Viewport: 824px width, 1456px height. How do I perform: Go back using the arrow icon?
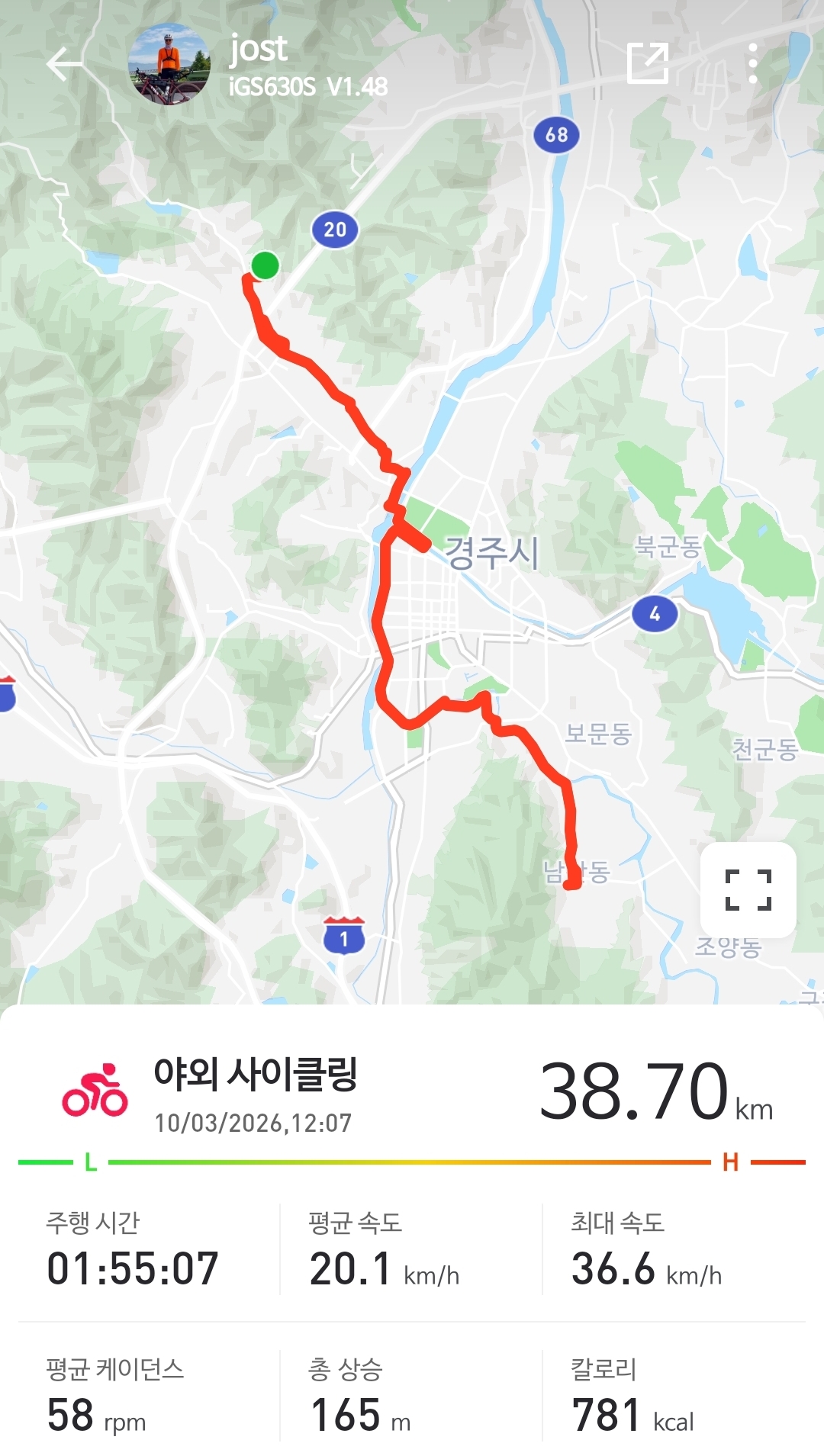point(64,64)
